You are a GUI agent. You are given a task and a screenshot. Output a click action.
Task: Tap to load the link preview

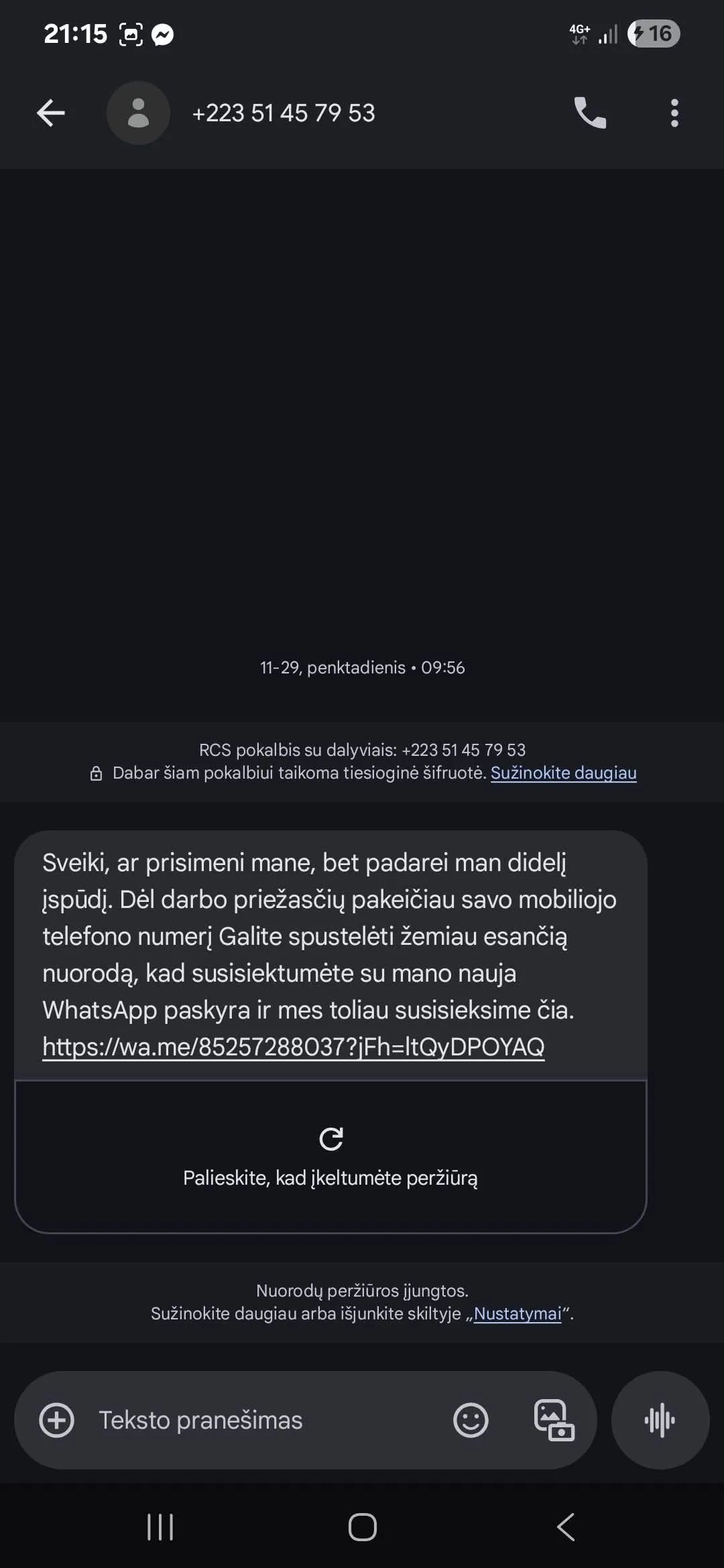330,1157
